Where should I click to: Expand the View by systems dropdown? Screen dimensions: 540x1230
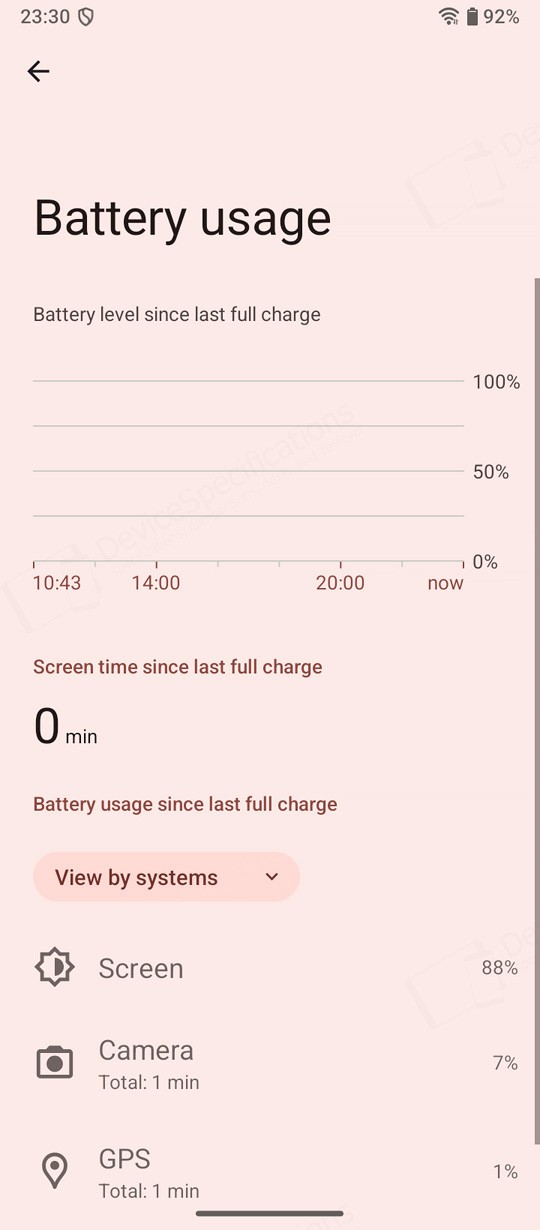point(166,877)
